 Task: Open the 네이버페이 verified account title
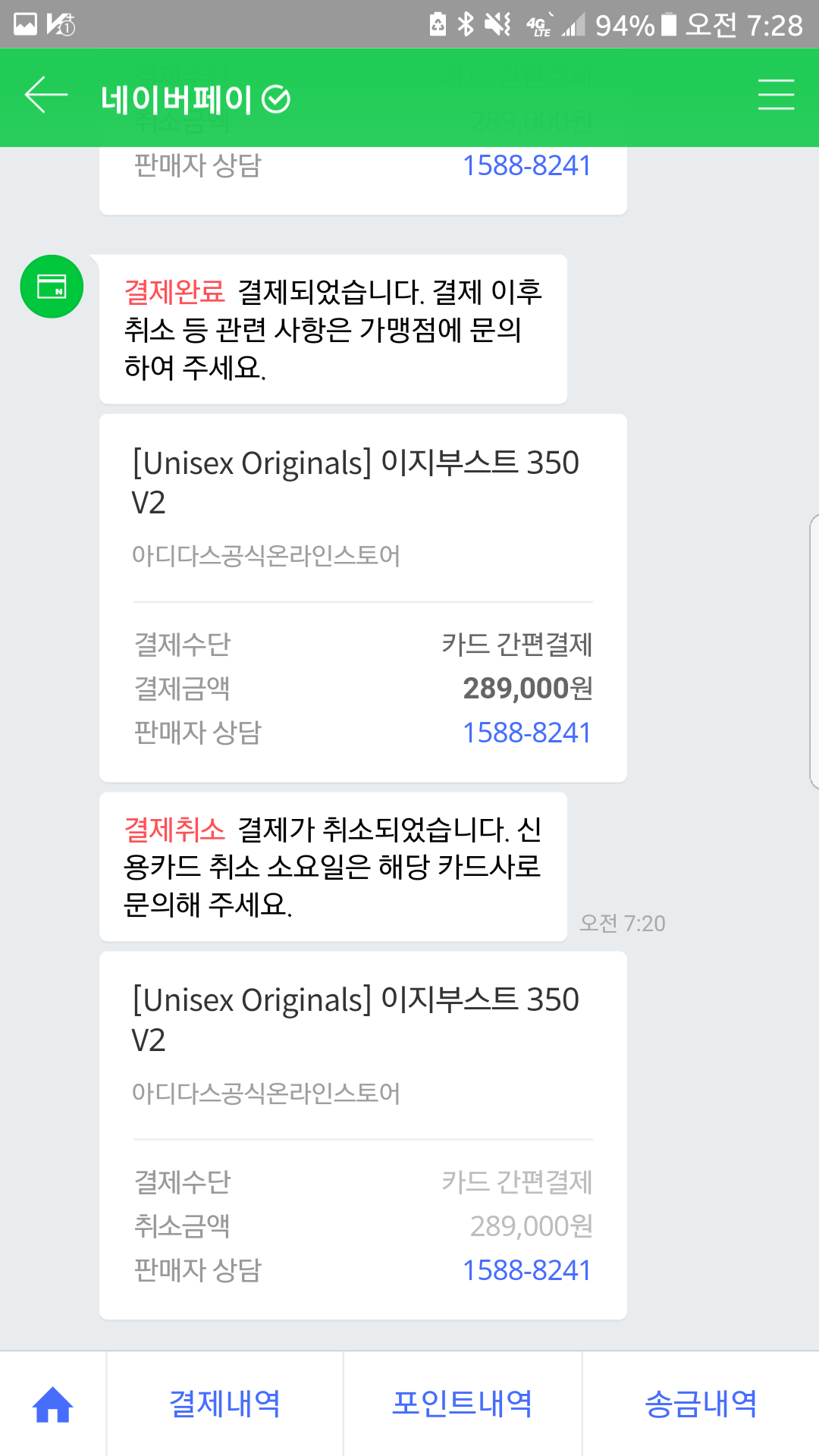pos(195,99)
